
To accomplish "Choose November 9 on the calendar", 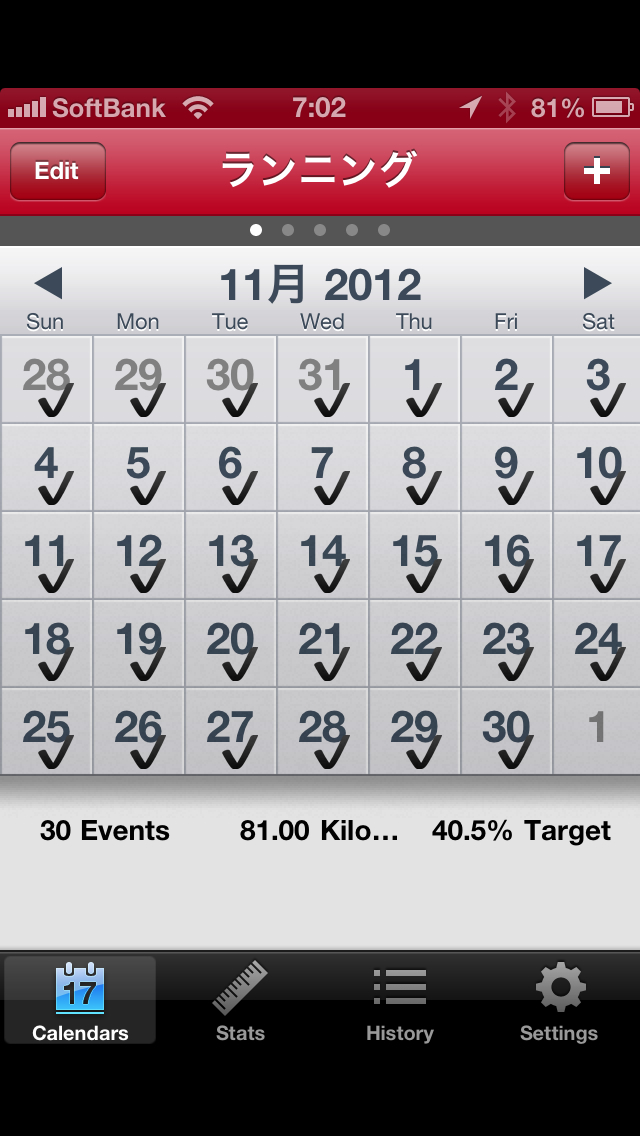I will [x=506, y=467].
